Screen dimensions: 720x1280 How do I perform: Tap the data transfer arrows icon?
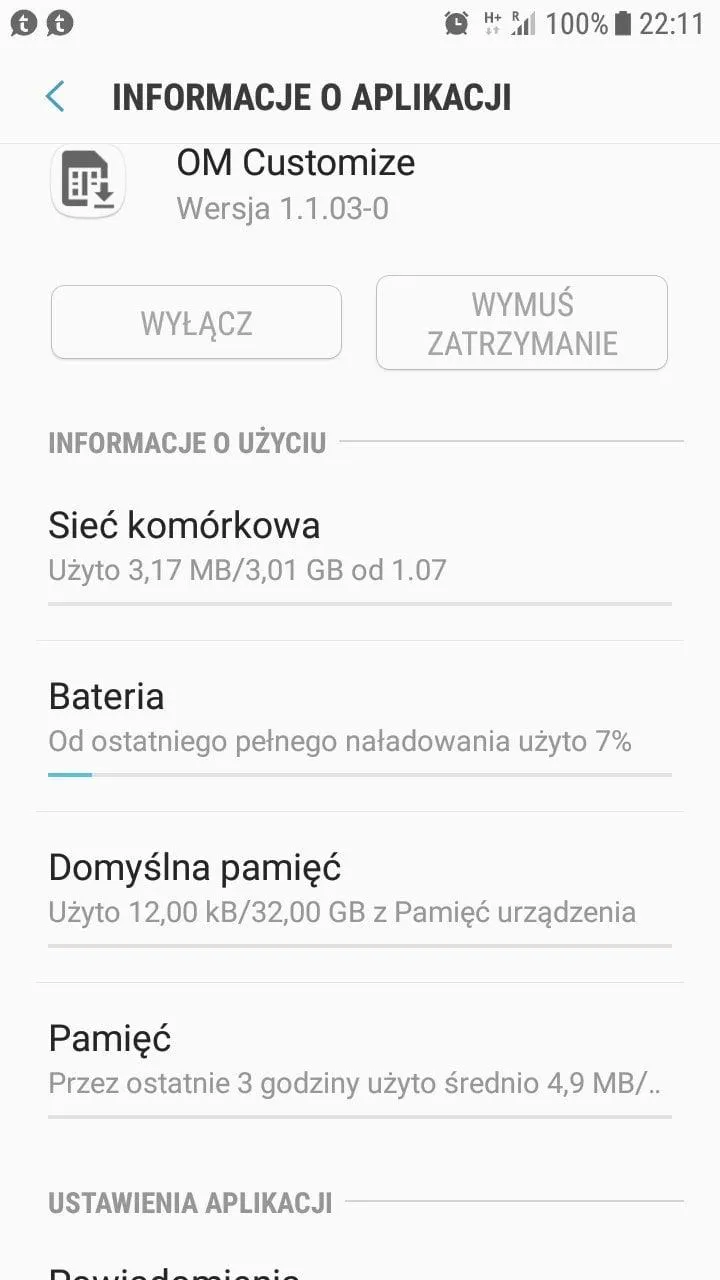click(492, 30)
